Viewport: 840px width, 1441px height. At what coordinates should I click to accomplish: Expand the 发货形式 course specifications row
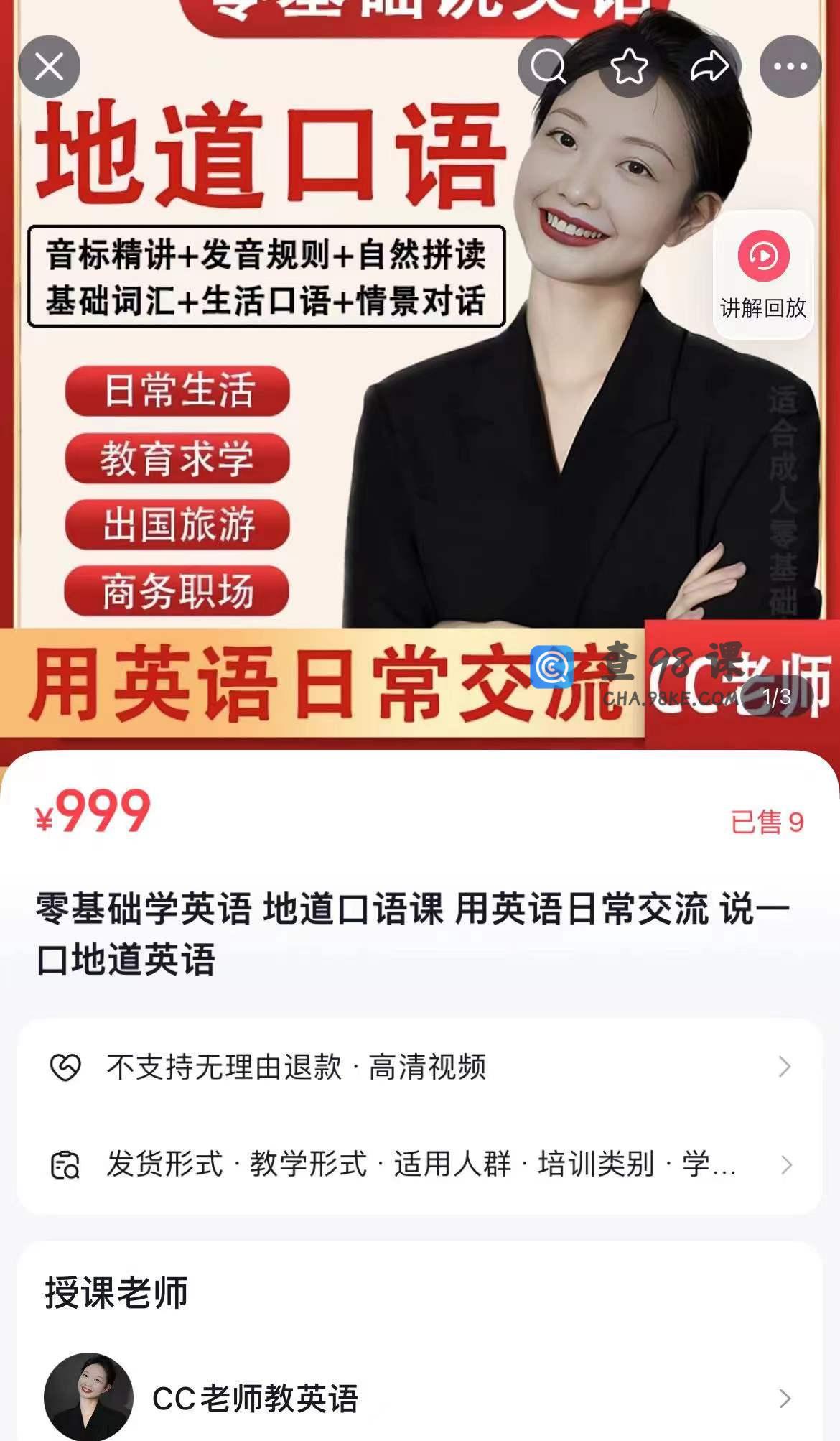[x=420, y=1164]
